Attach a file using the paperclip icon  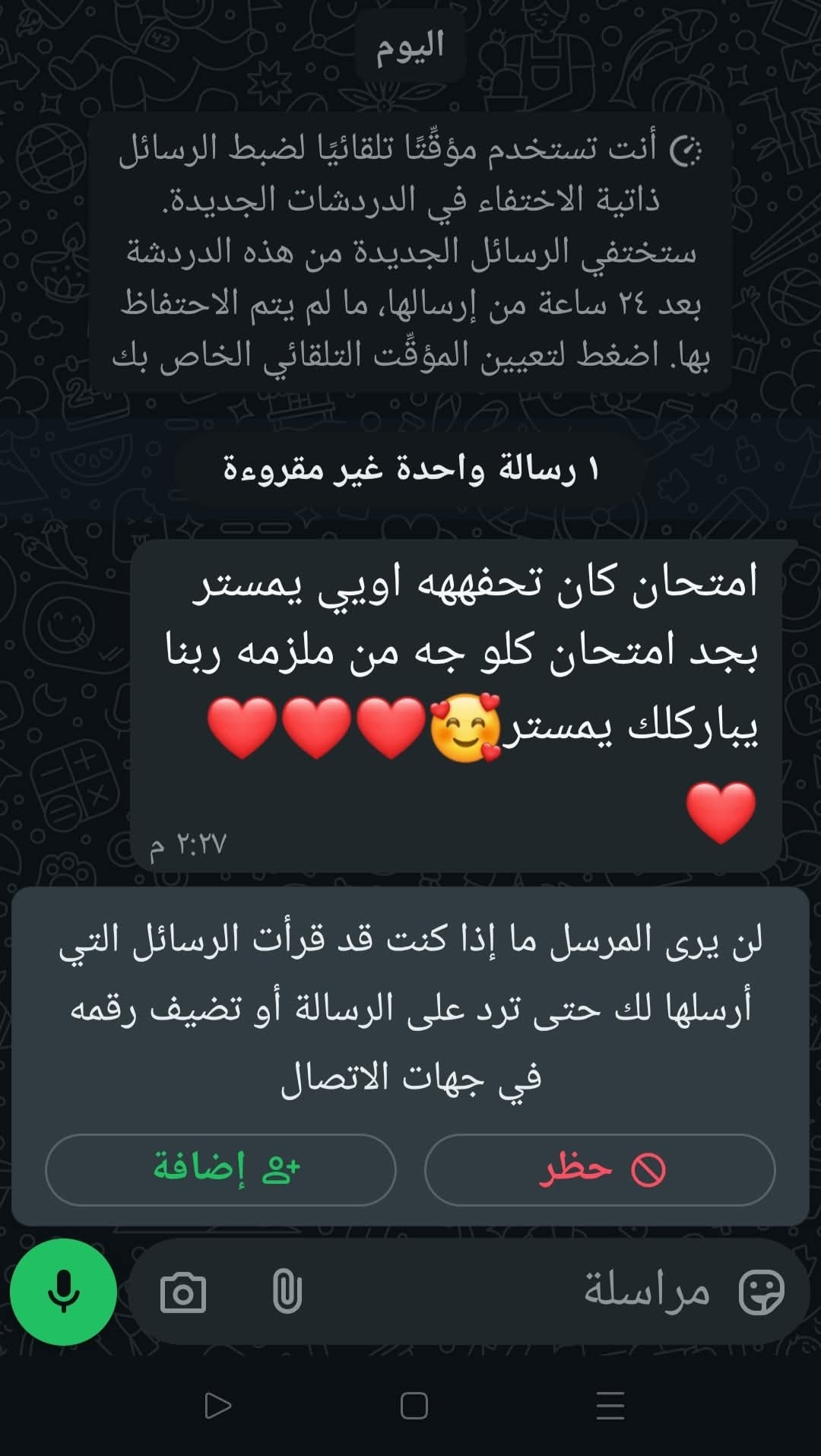click(x=287, y=1292)
